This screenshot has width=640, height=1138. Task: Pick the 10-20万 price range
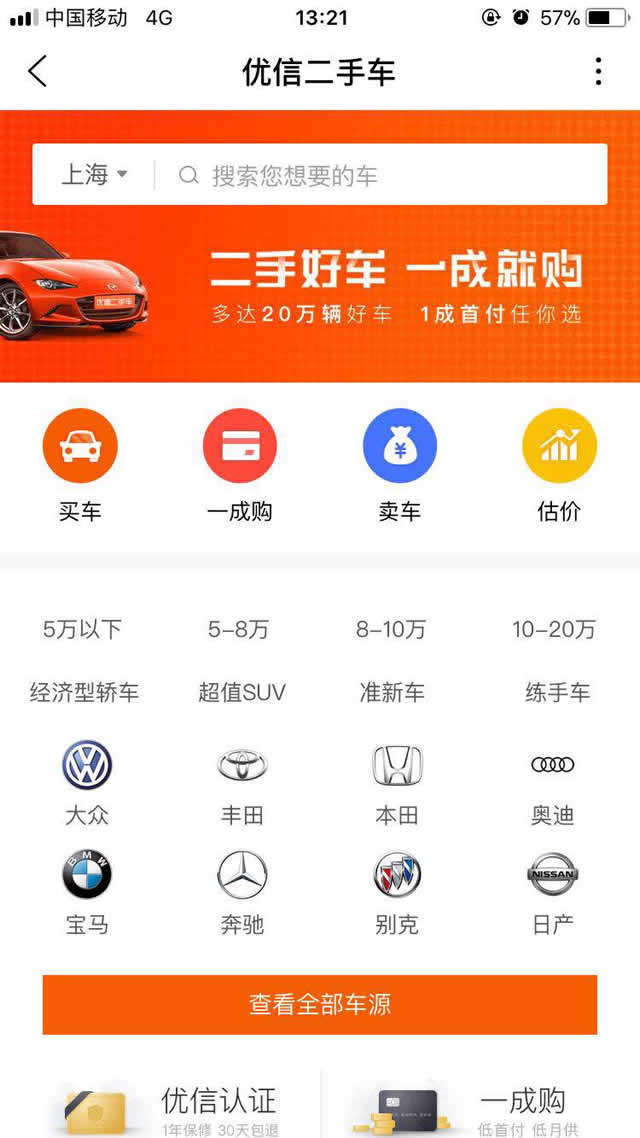[x=554, y=629]
